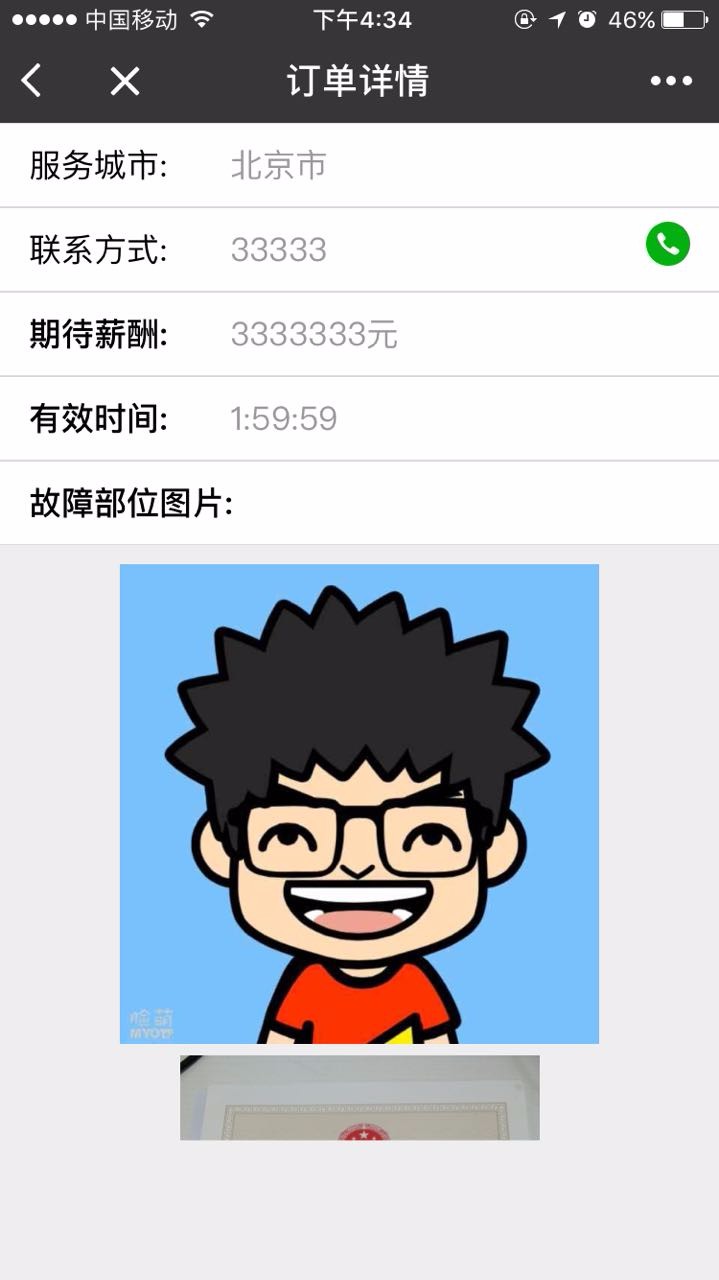Close the 订单详情 page
The image size is (719, 1280).
click(124, 81)
